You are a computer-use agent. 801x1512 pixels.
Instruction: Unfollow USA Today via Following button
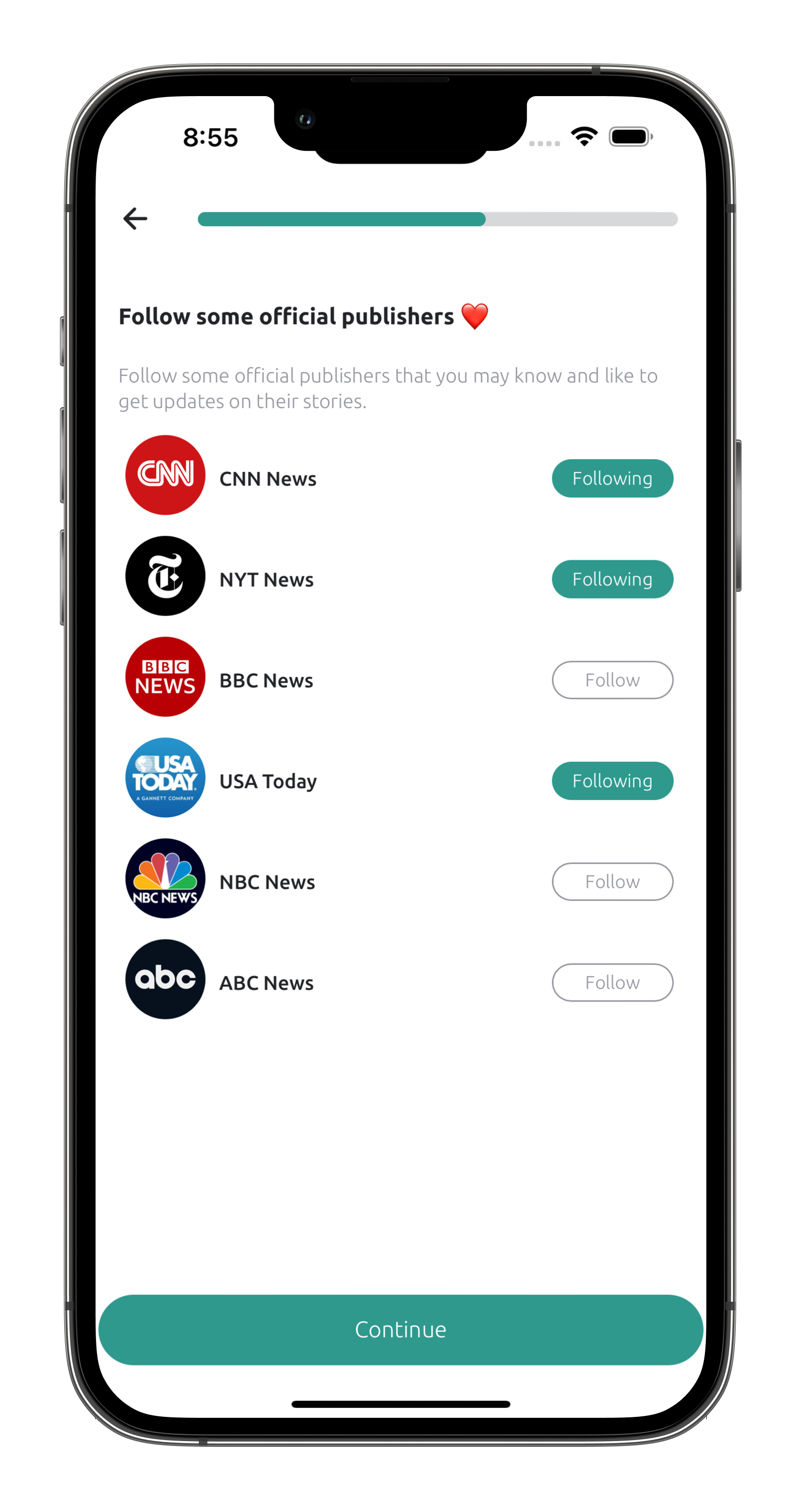(612, 781)
